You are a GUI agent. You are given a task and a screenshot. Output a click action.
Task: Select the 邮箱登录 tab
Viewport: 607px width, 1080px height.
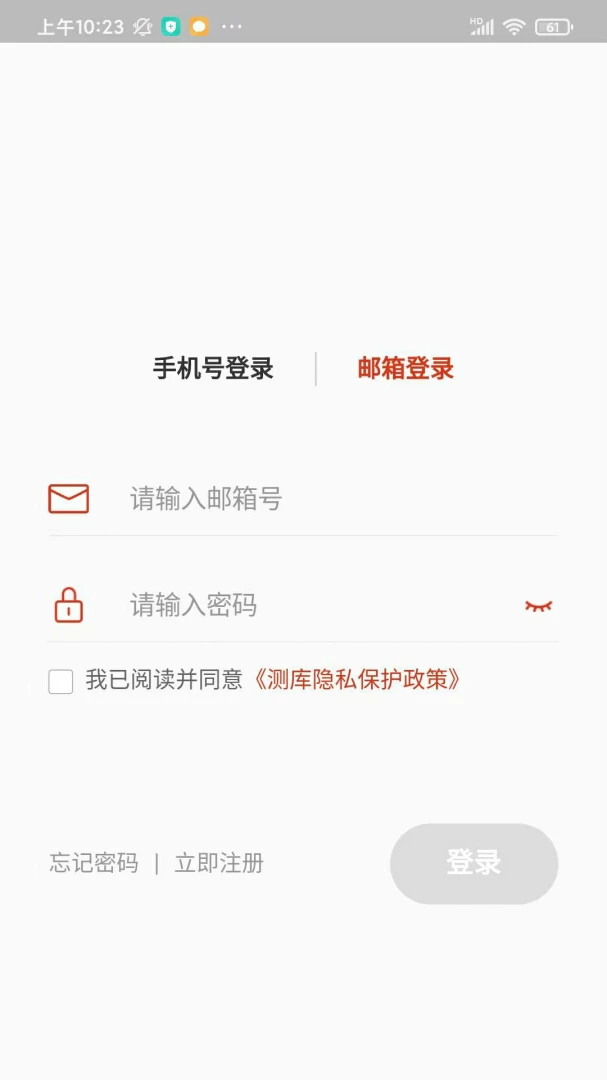tap(405, 368)
